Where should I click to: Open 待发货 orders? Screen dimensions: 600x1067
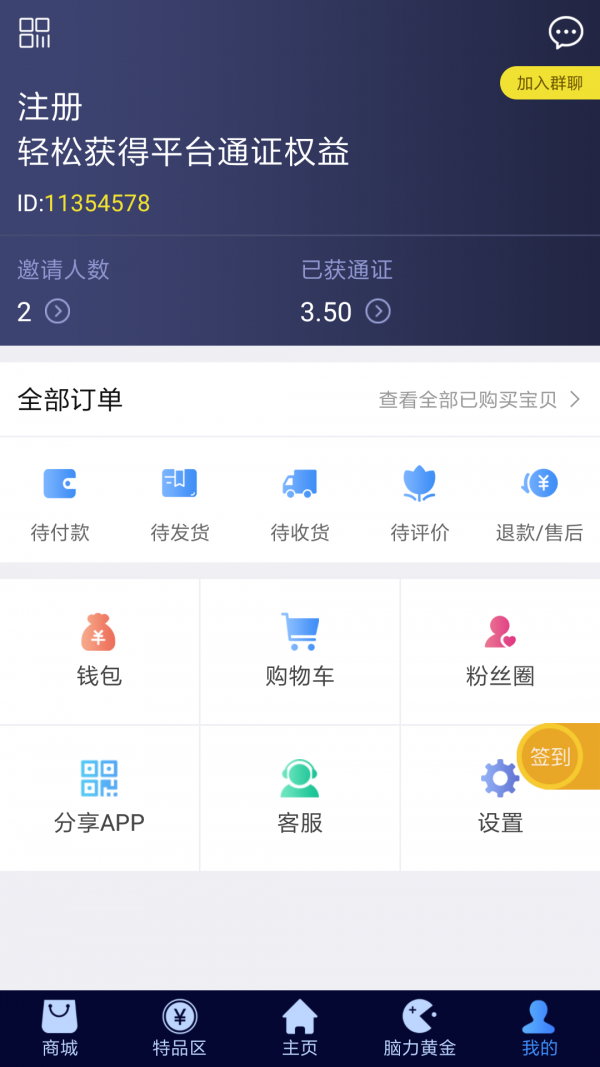pyautogui.click(x=180, y=503)
